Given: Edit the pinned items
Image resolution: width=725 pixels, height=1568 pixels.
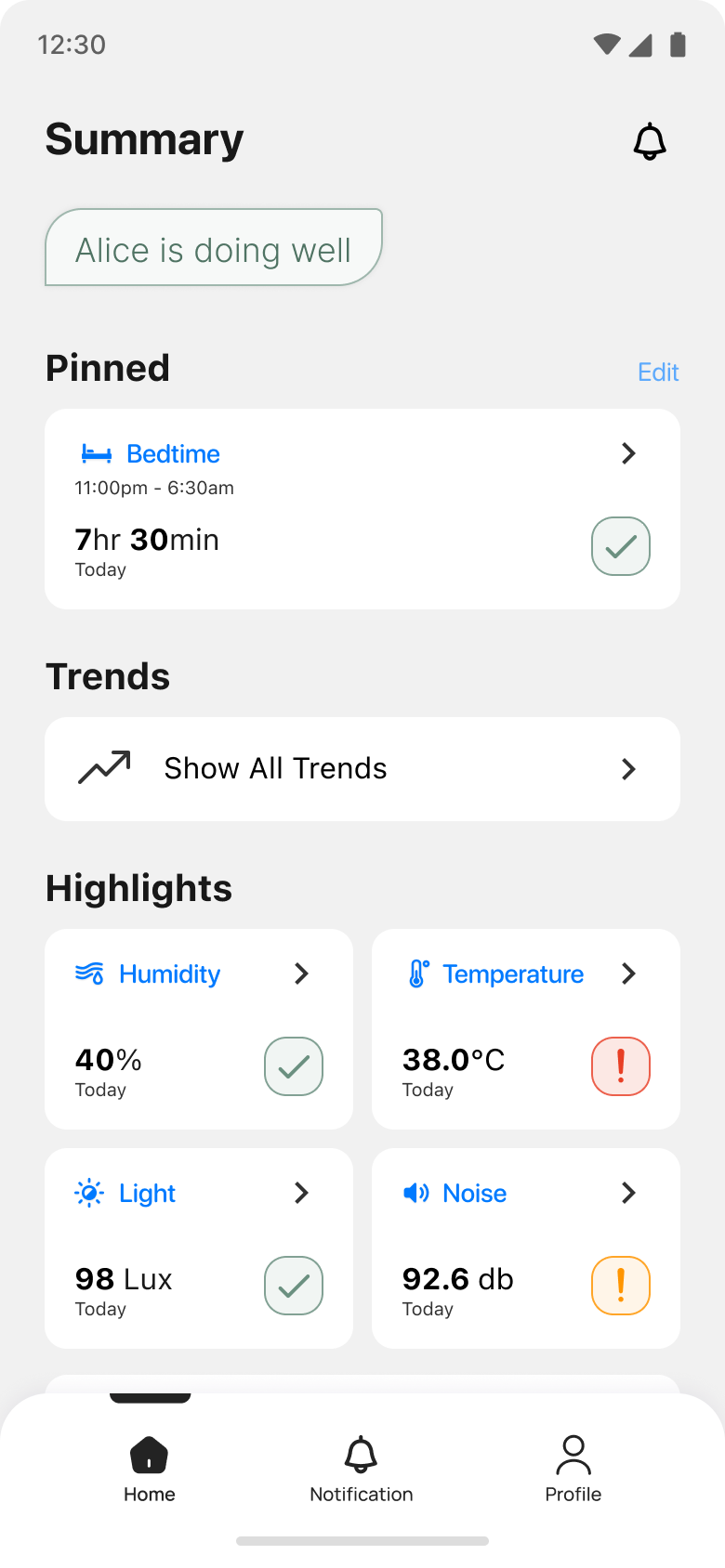Looking at the screenshot, I should pos(658,372).
